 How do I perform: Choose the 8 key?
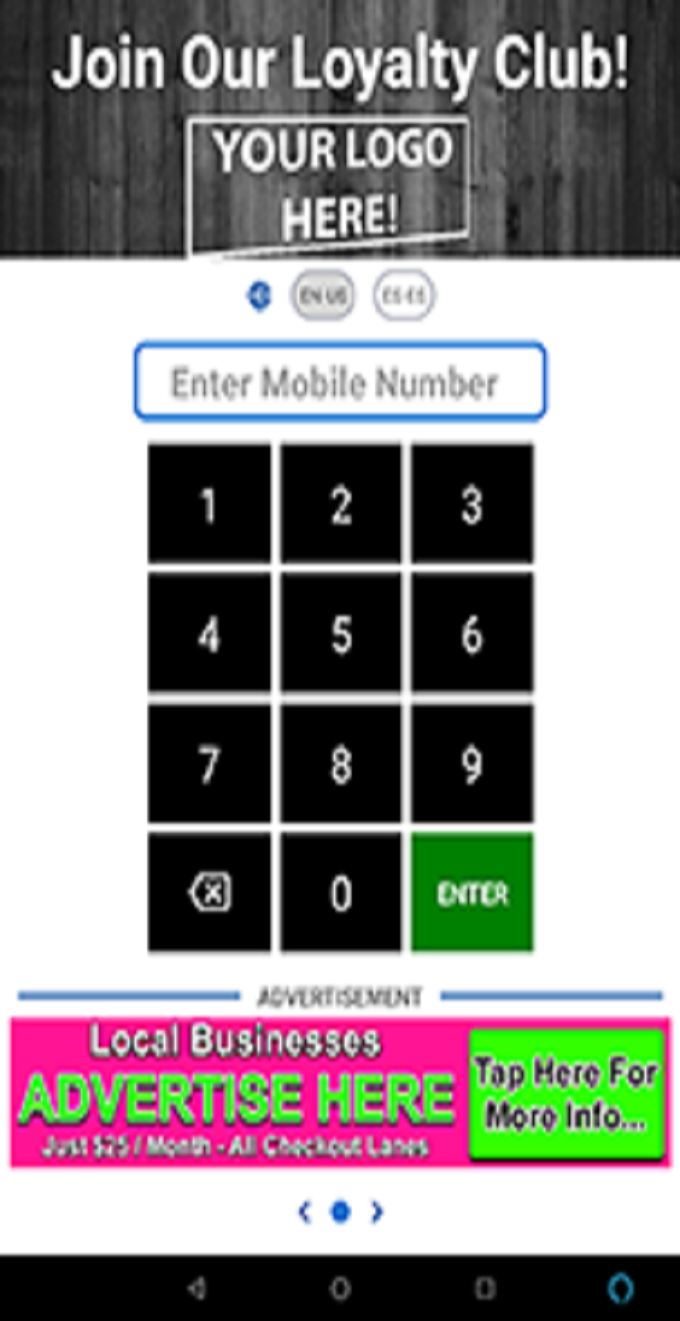[341, 764]
